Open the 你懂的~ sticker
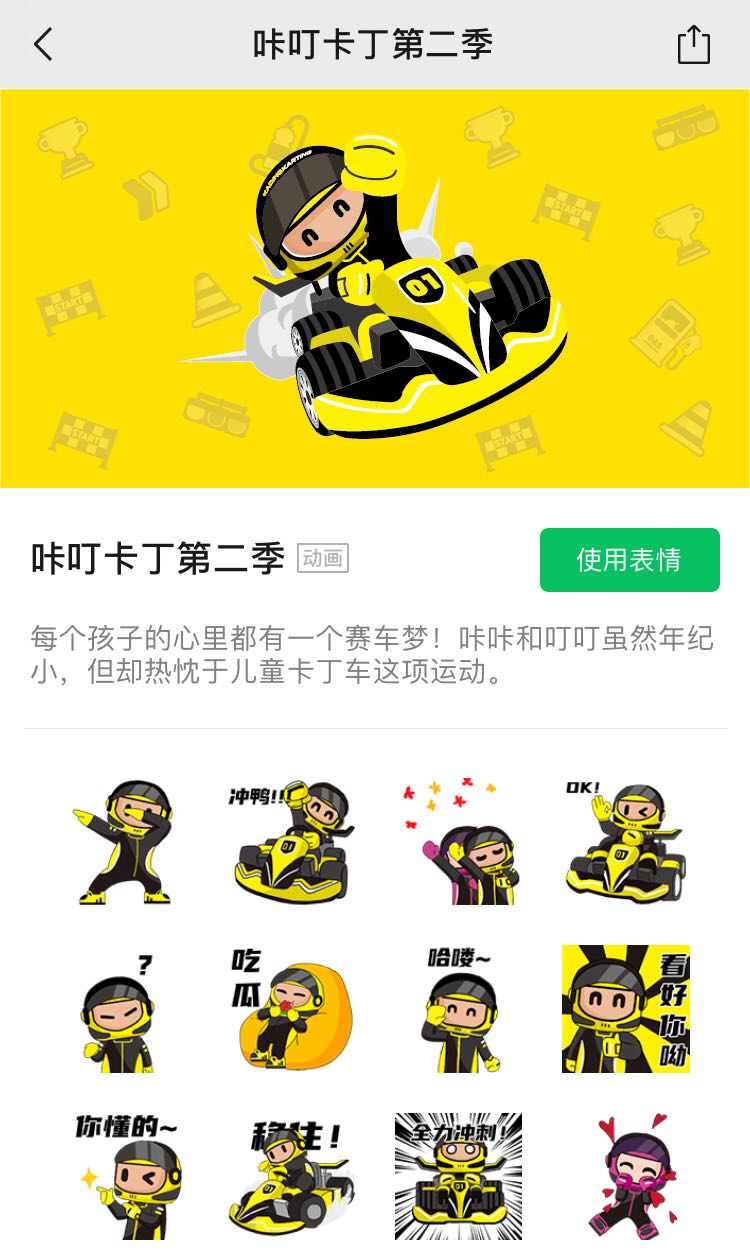This screenshot has height=1260, width=750. [125, 1175]
